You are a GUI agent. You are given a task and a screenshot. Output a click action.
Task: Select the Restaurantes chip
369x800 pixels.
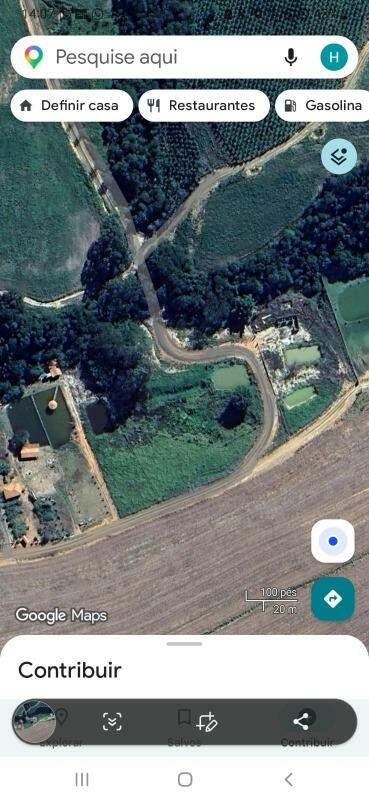click(x=204, y=106)
